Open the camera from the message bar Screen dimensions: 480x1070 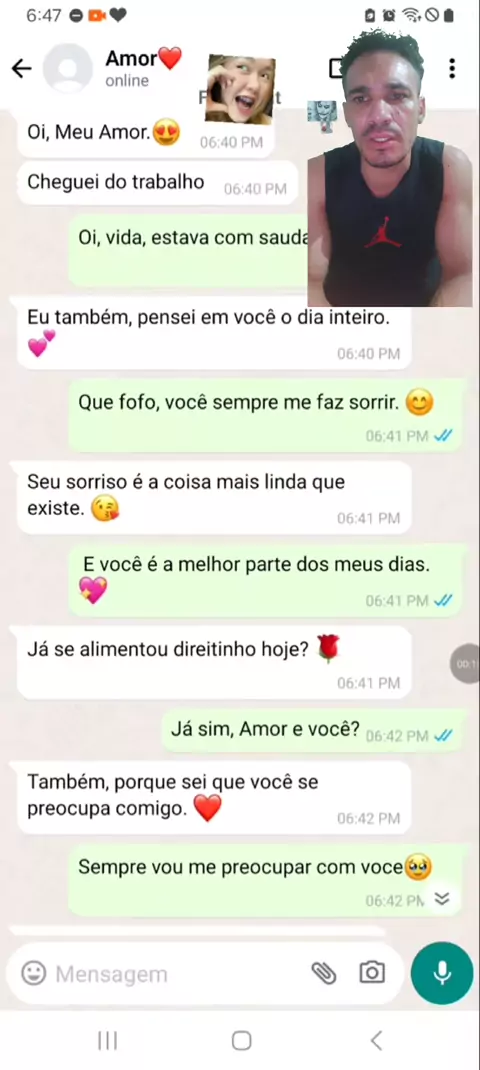coord(372,973)
